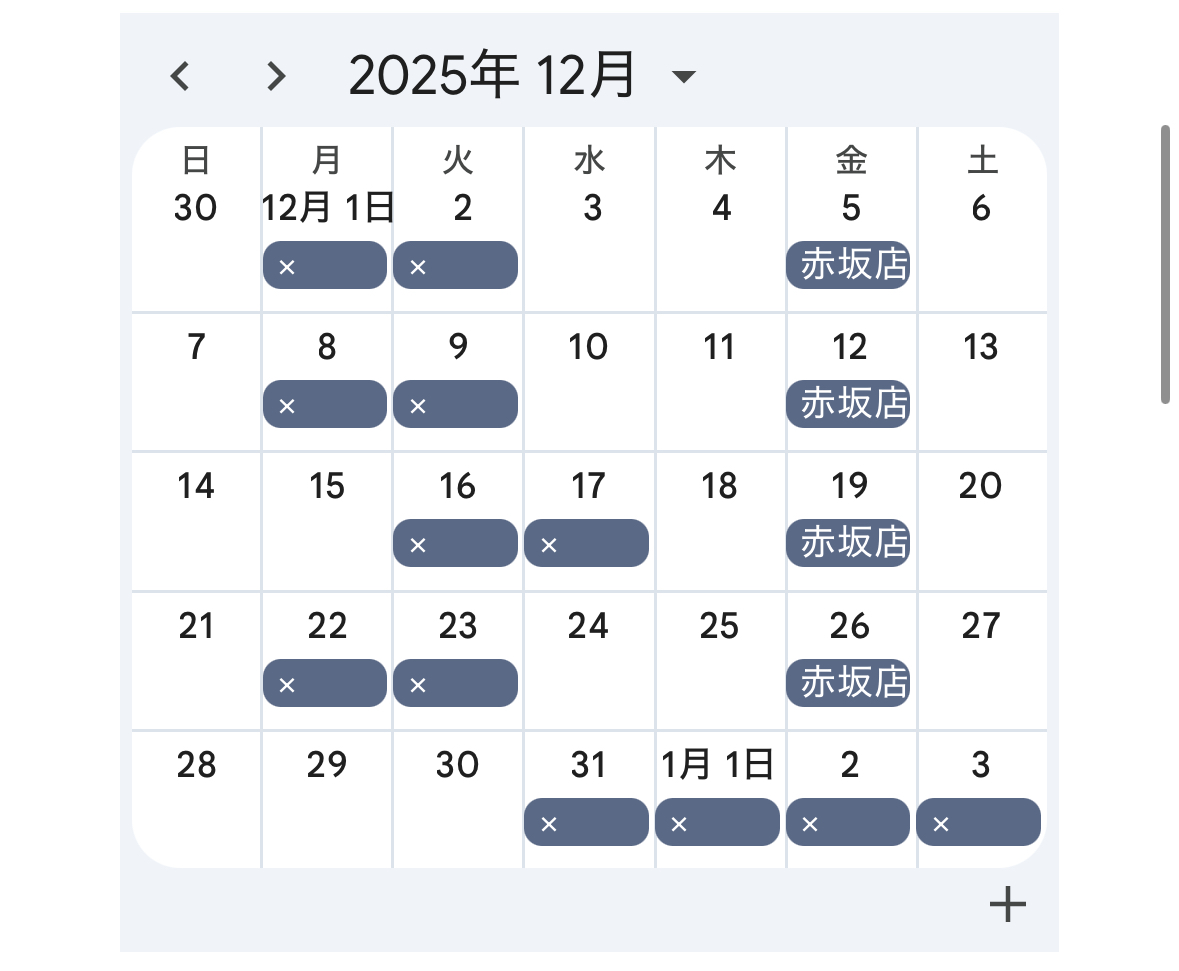Open the 赤坂店 event on December 26
Viewport: 1179px width, 971px height.
click(849, 683)
